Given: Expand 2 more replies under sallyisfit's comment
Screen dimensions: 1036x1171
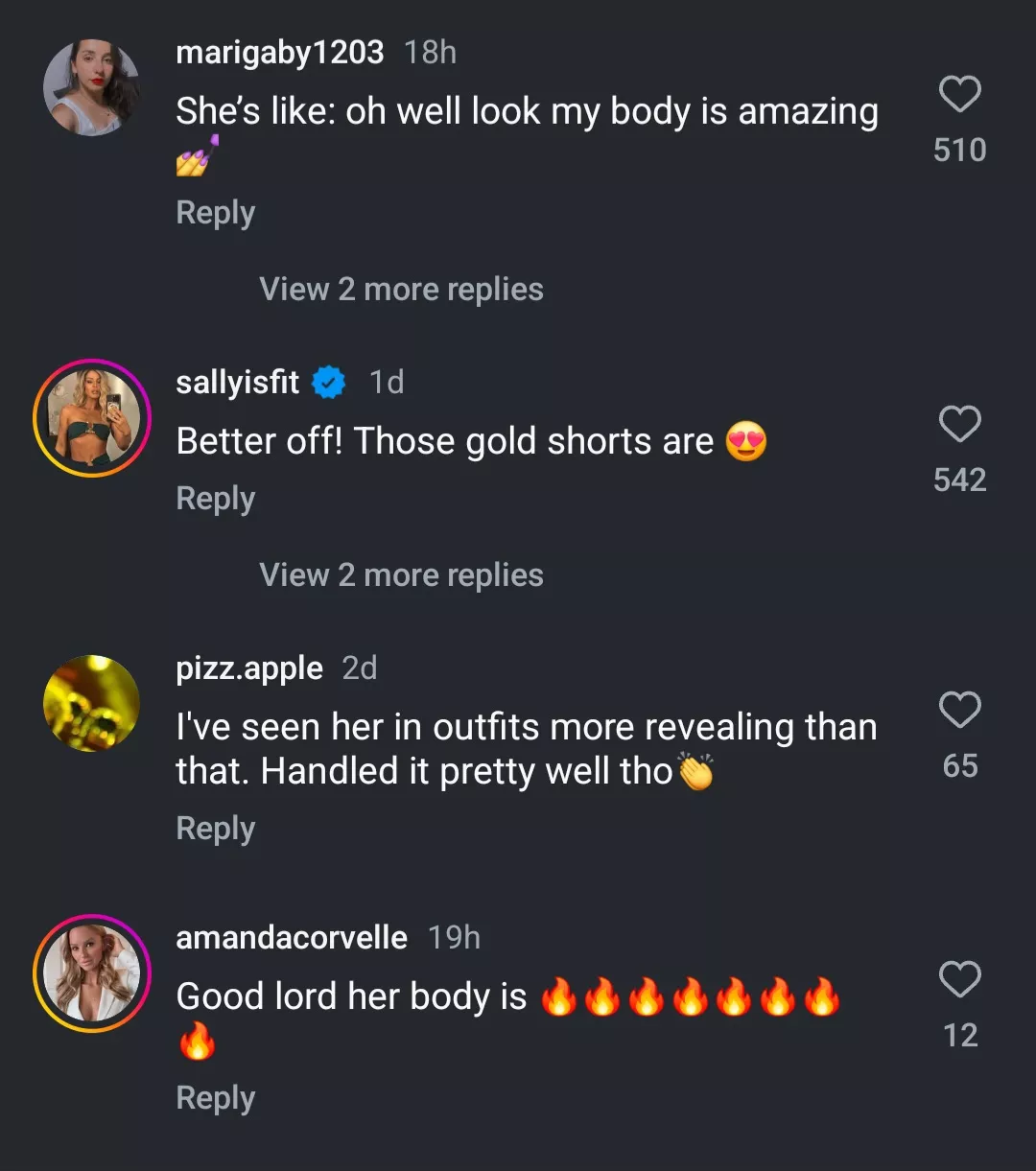Looking at the screenshot, I should [x=401, y=575].
